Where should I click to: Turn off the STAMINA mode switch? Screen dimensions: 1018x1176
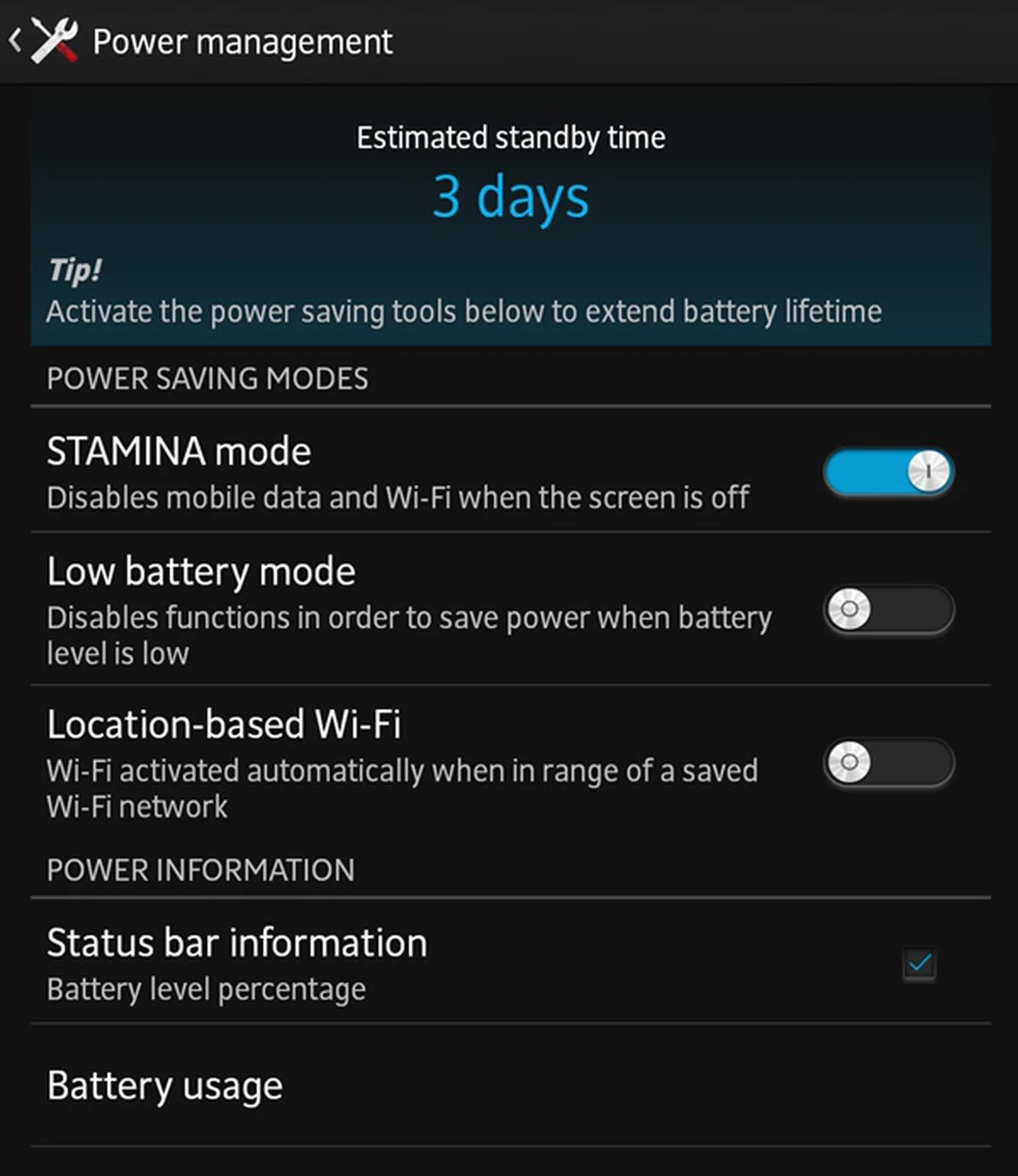pyautogui.click(x=889, y=471)
